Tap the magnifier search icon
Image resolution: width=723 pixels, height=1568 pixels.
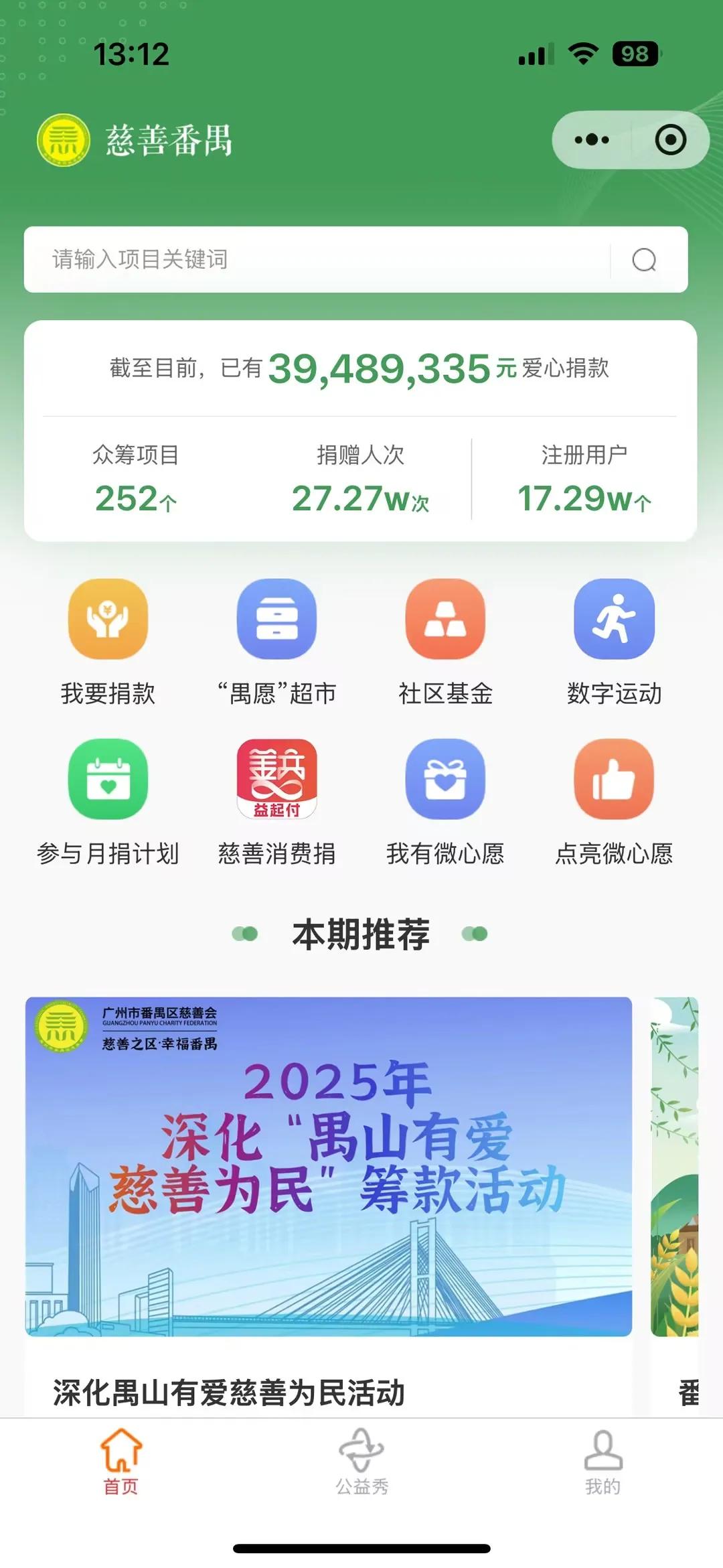coord(644,260)
